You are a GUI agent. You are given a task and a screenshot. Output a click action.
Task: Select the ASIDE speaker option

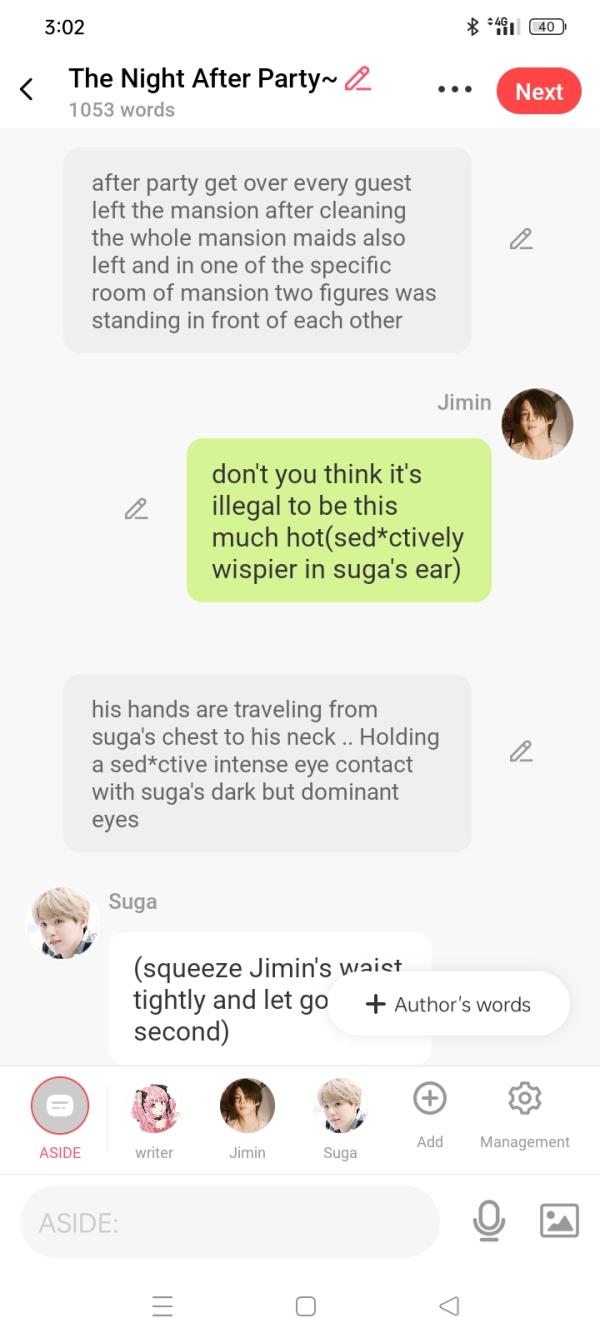point(59,1105)
